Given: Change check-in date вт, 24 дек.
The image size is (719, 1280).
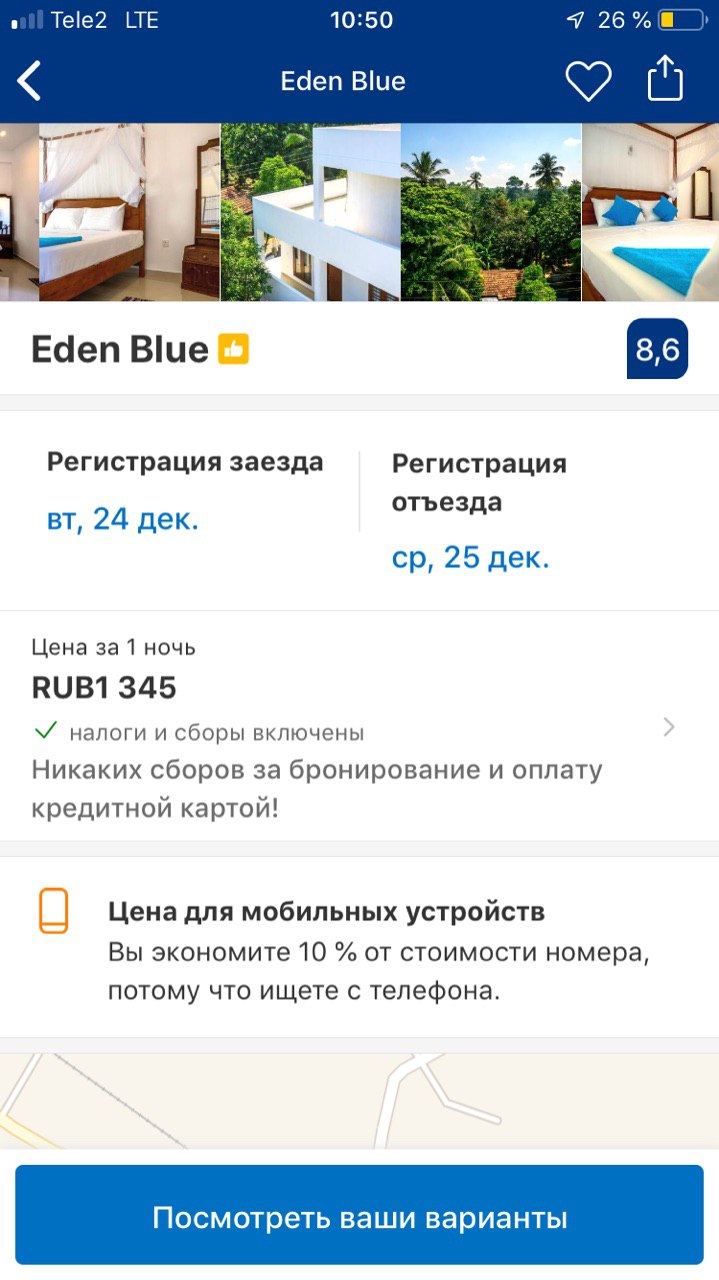Looking at the screenshot, I should click(123, 519).
